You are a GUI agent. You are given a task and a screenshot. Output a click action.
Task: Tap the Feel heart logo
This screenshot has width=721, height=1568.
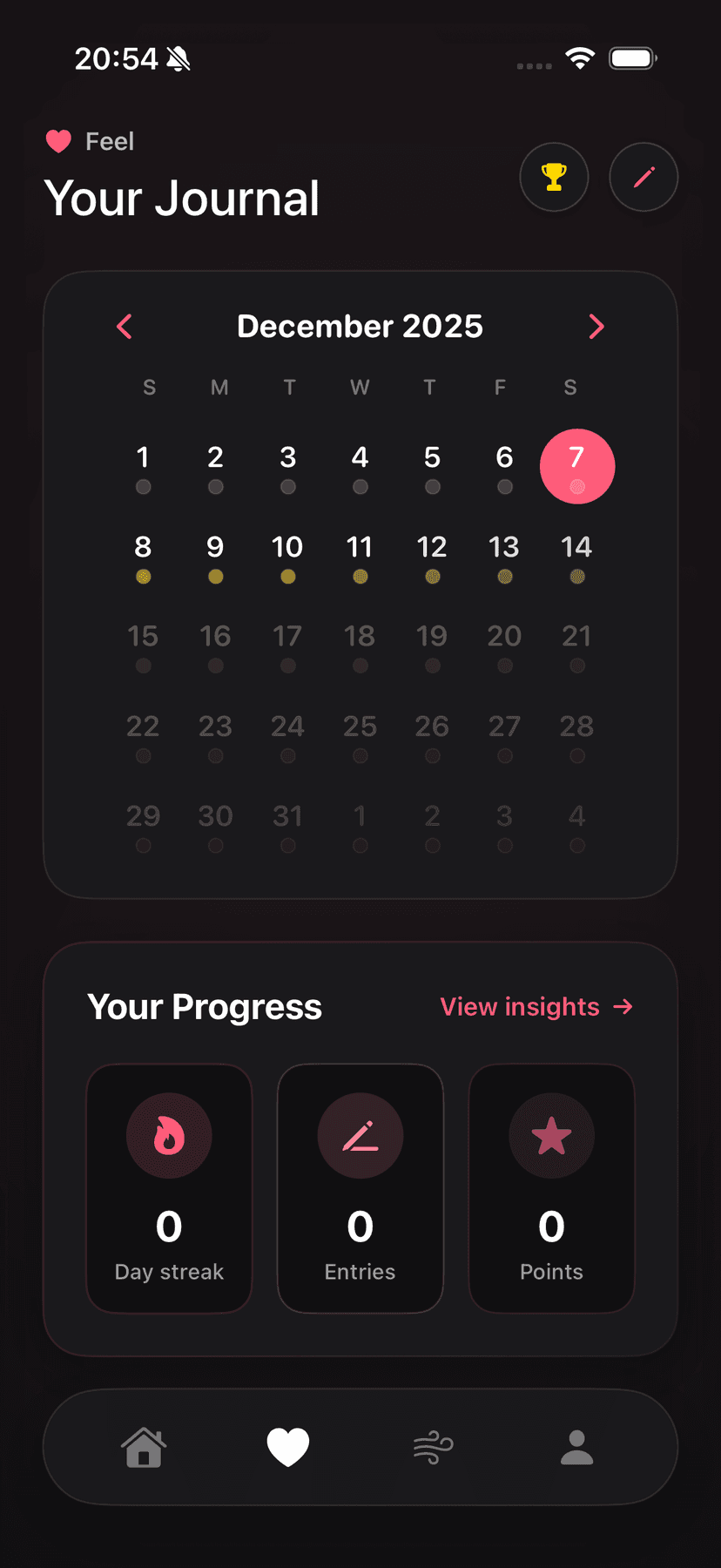click(58, 140)
